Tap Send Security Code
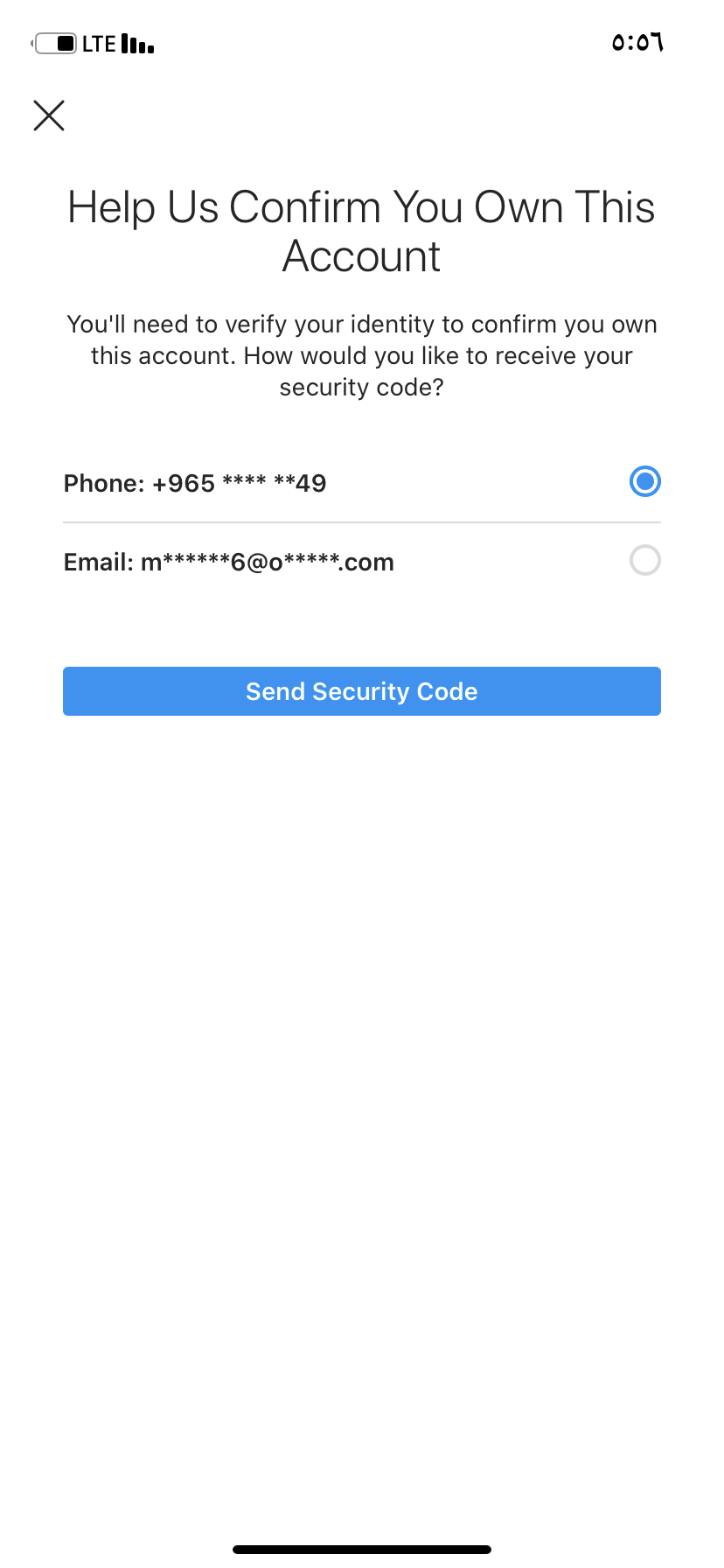This screenshot has height=1568, width=724. (362, 691)
